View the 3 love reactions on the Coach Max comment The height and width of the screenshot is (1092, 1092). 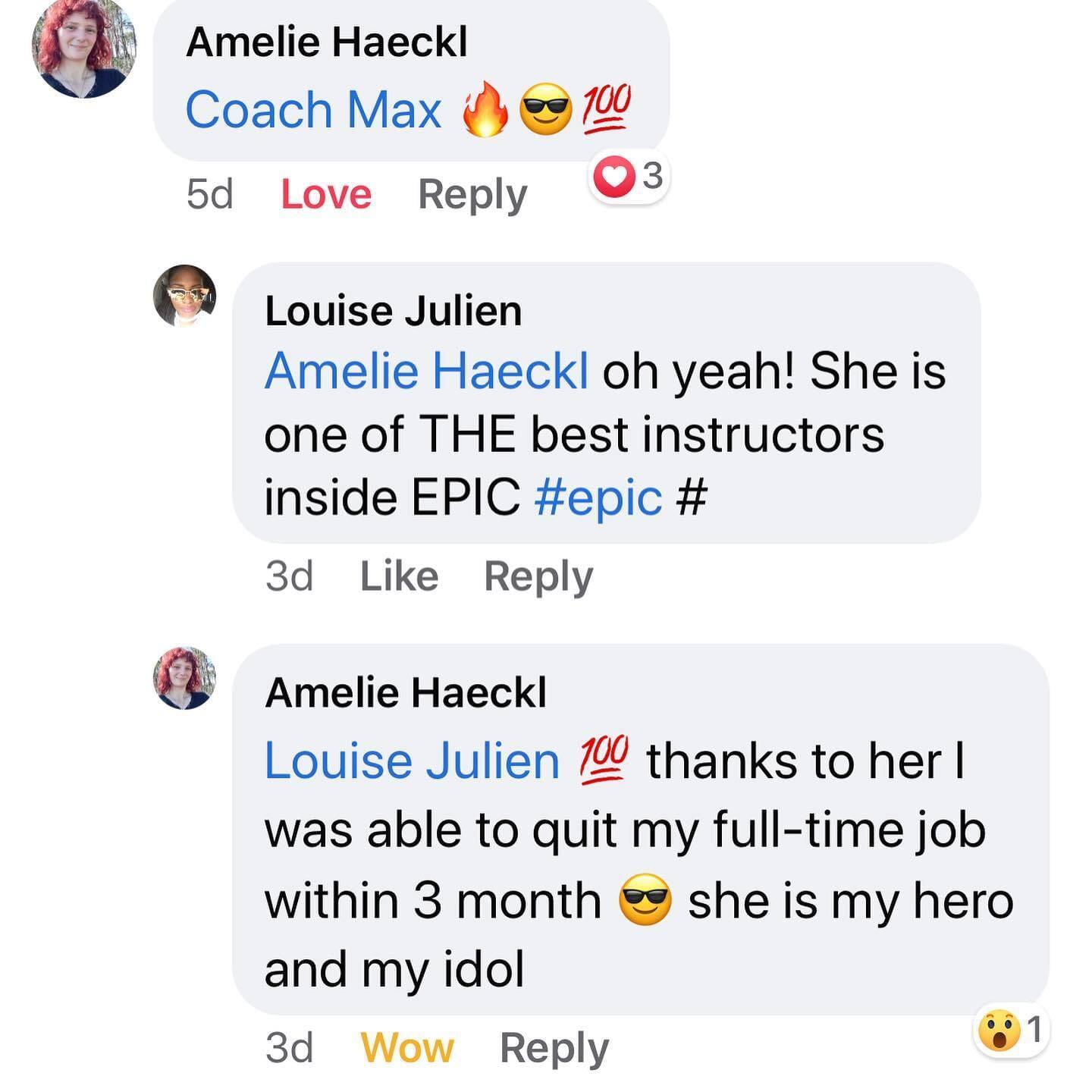629,177
